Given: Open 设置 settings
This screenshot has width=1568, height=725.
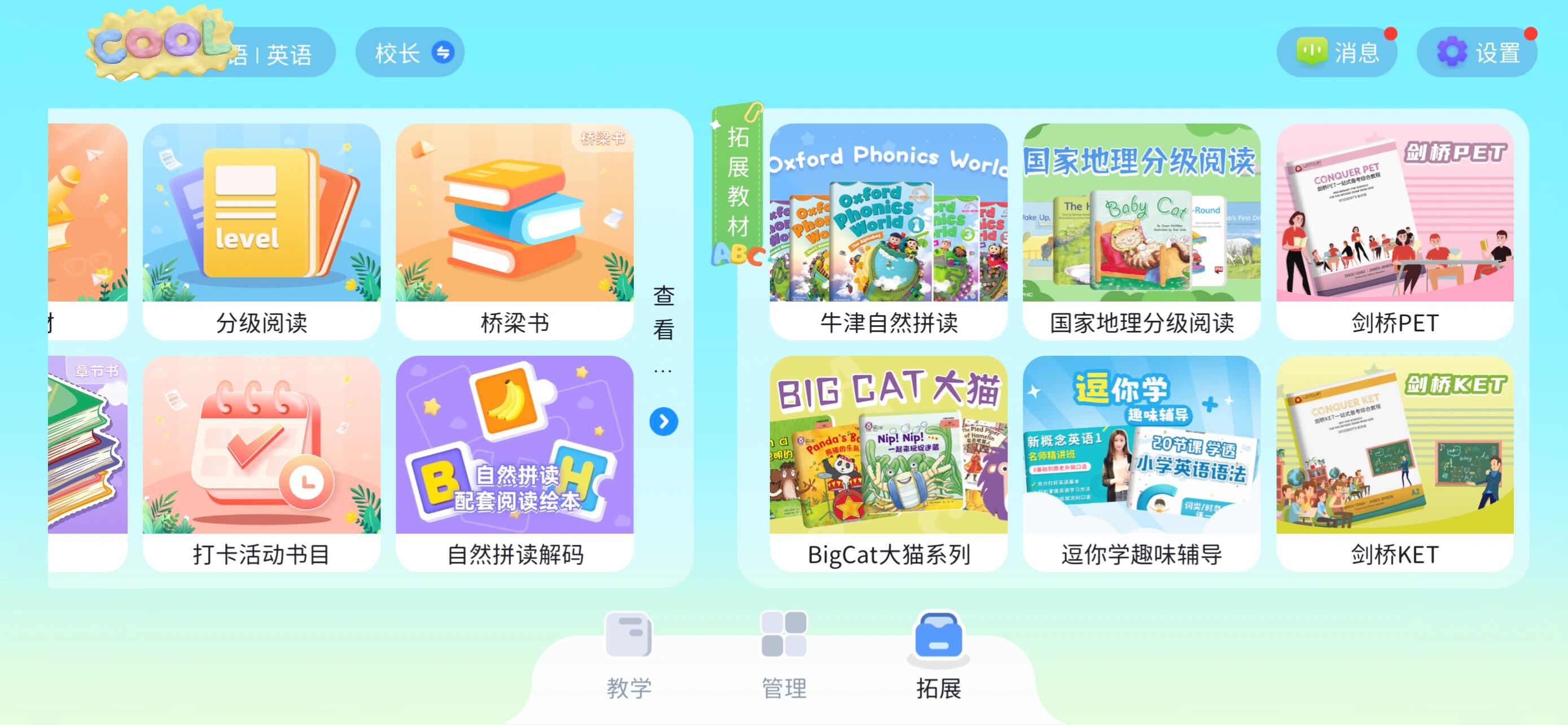Looking at the screenshot, I should (1477, 53).
